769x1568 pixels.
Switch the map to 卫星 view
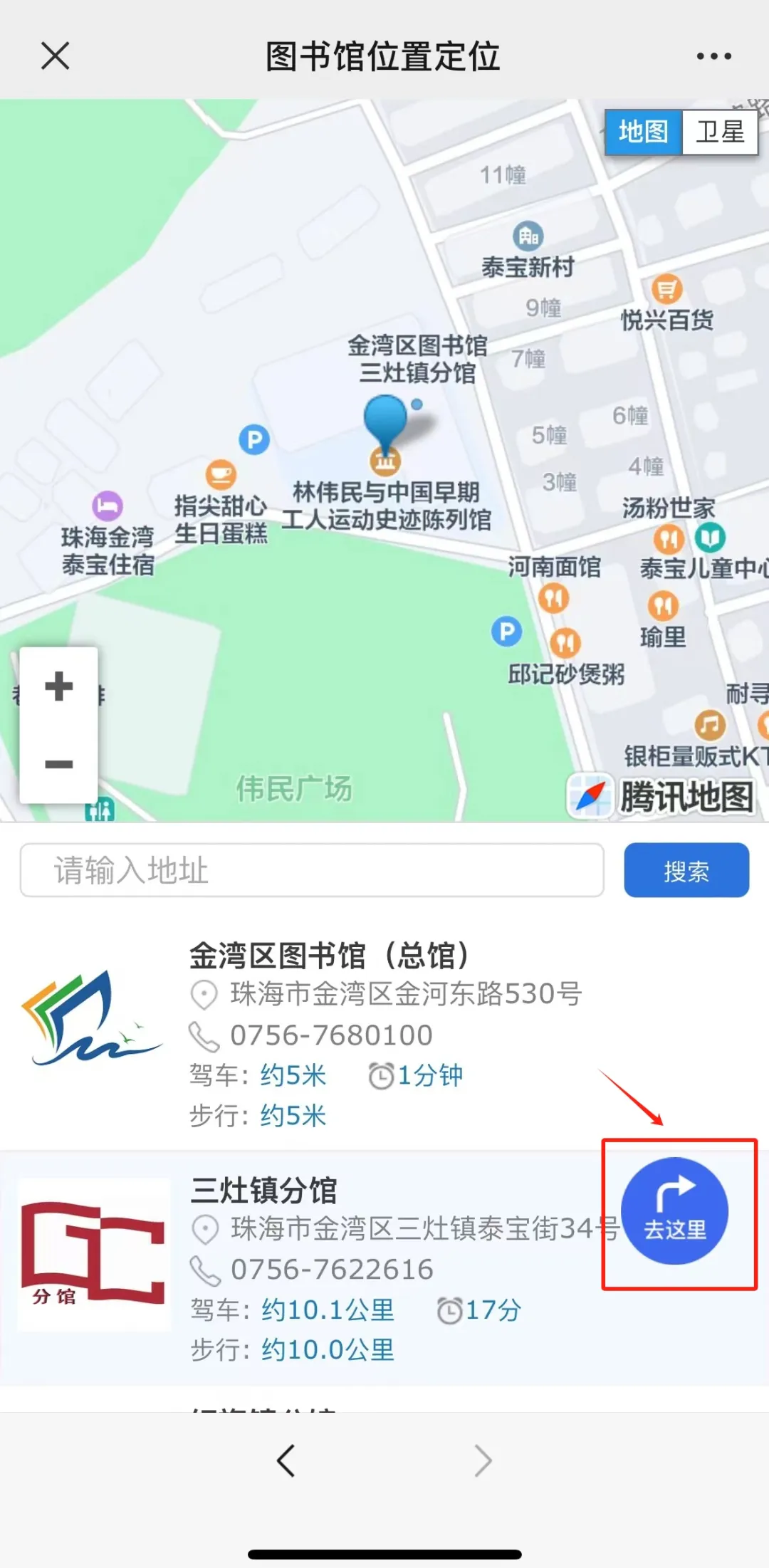719,132
